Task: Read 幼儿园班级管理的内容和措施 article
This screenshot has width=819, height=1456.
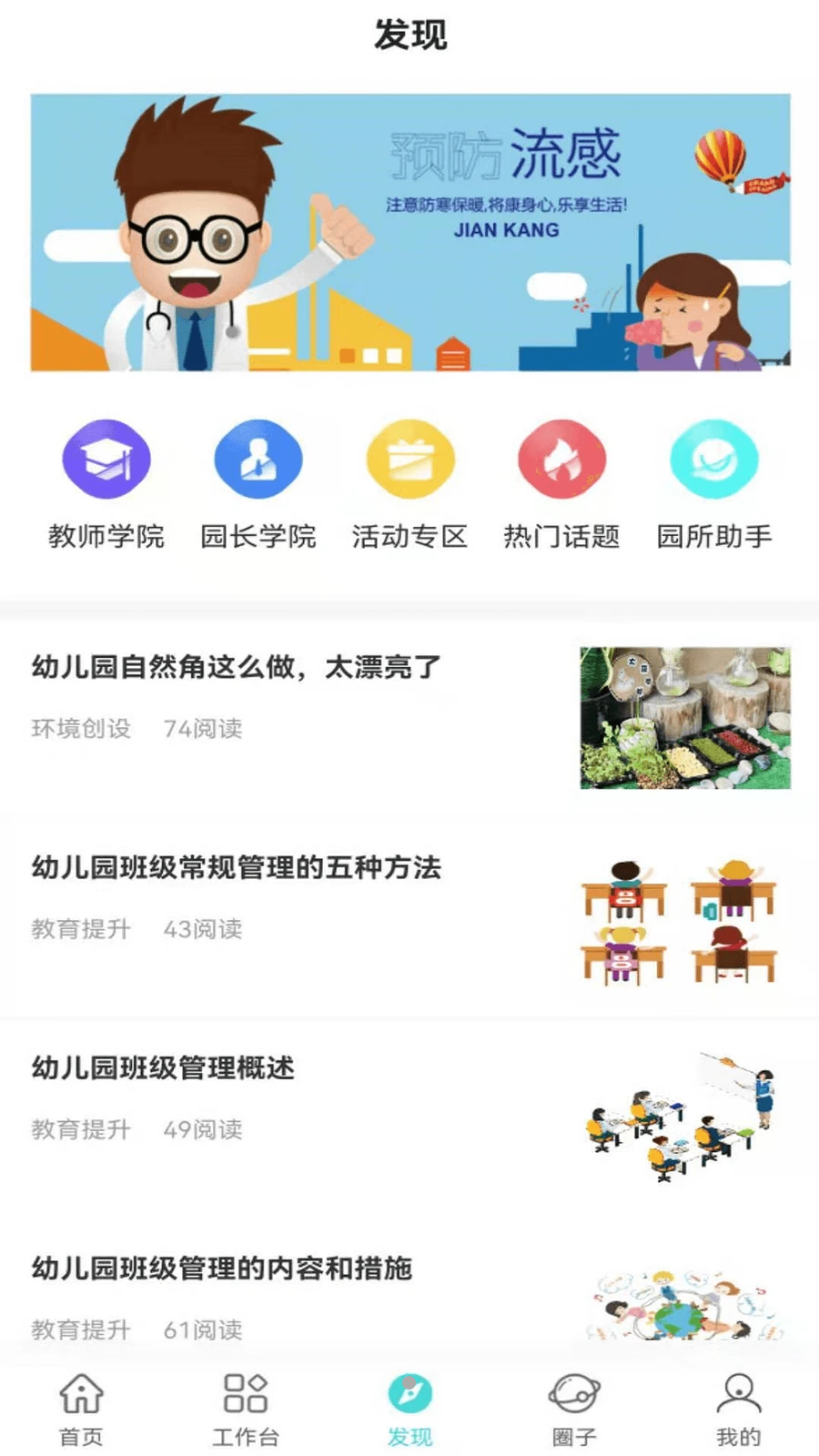Action: coord(222,1268)
